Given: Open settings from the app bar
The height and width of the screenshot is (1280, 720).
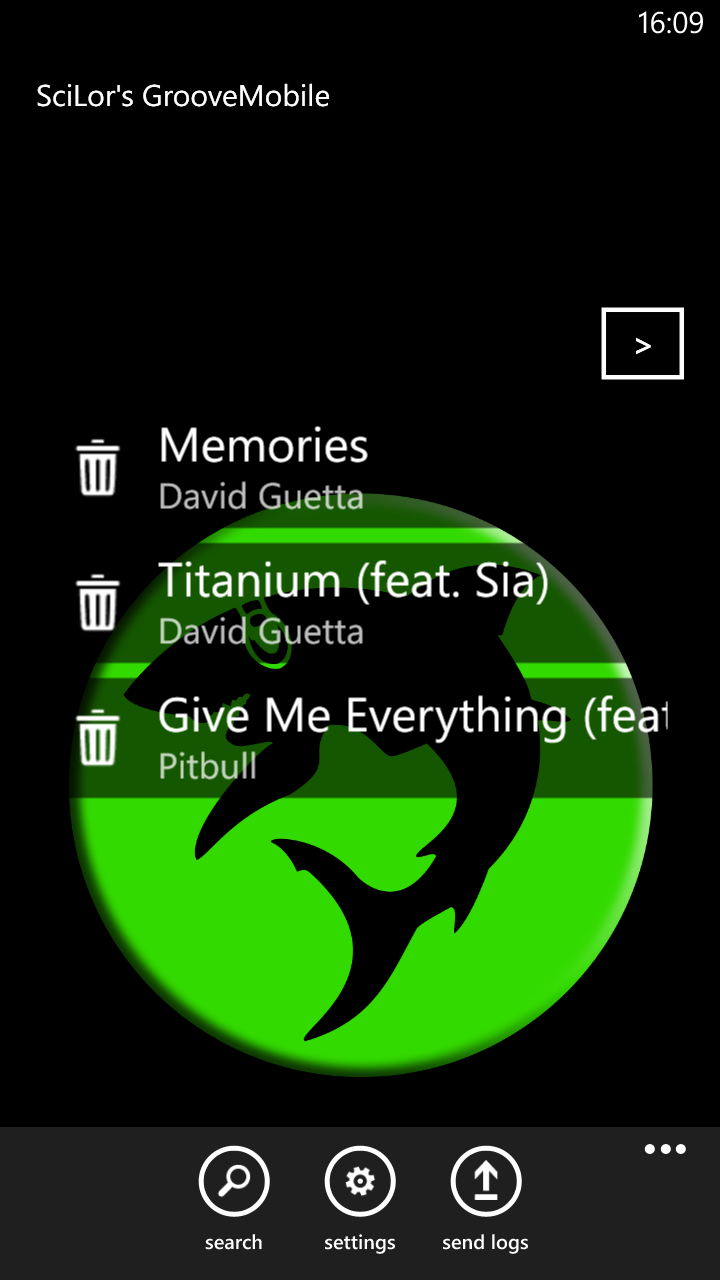Looking at the screenshot, I should pos(360,1199).
